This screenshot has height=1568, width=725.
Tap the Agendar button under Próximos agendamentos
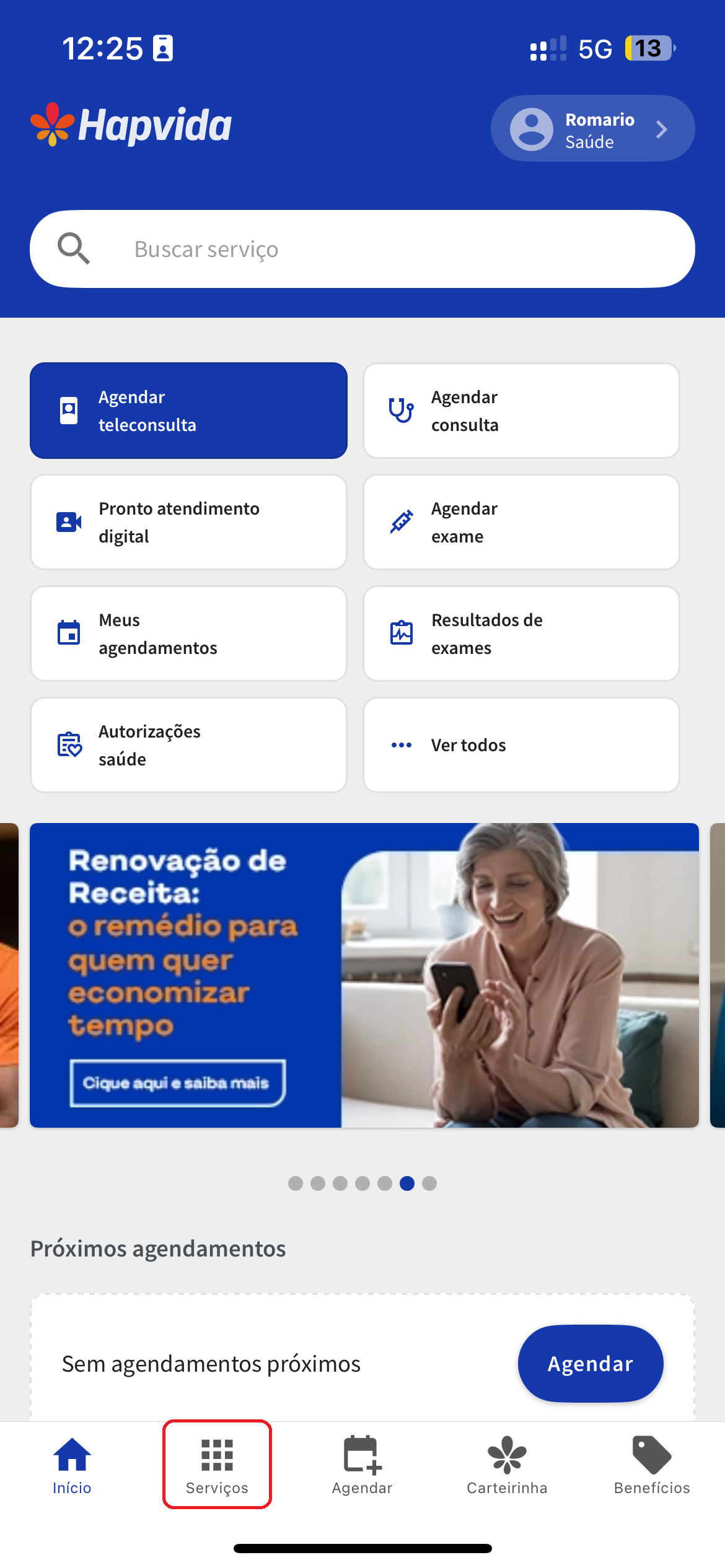coord(590,1363)
